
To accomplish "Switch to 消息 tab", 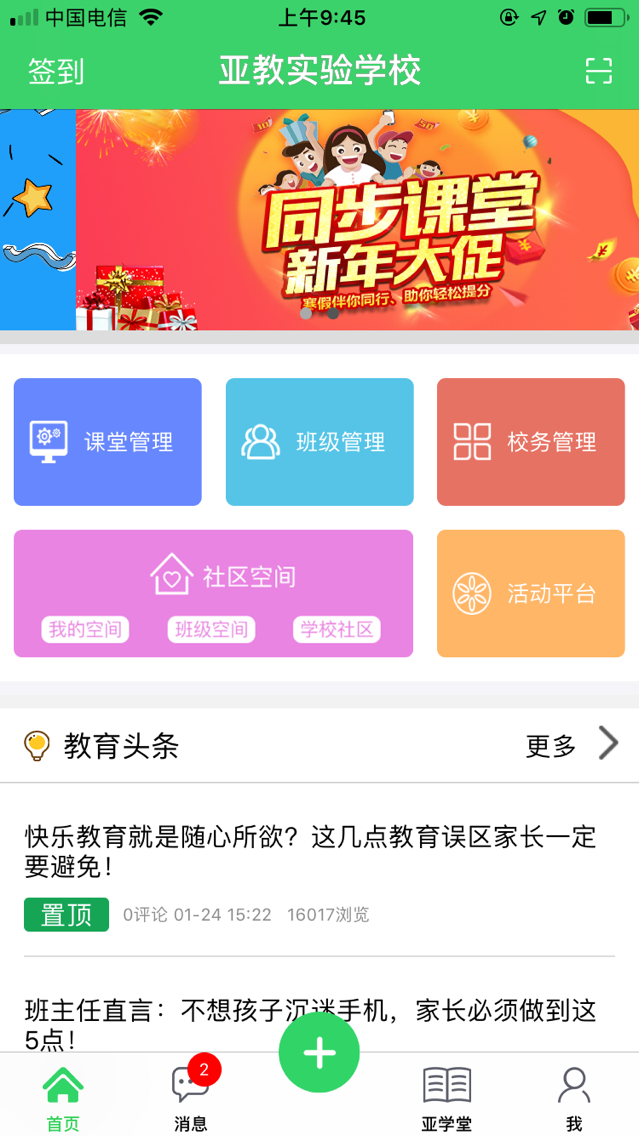I will tap(190, 1098).
